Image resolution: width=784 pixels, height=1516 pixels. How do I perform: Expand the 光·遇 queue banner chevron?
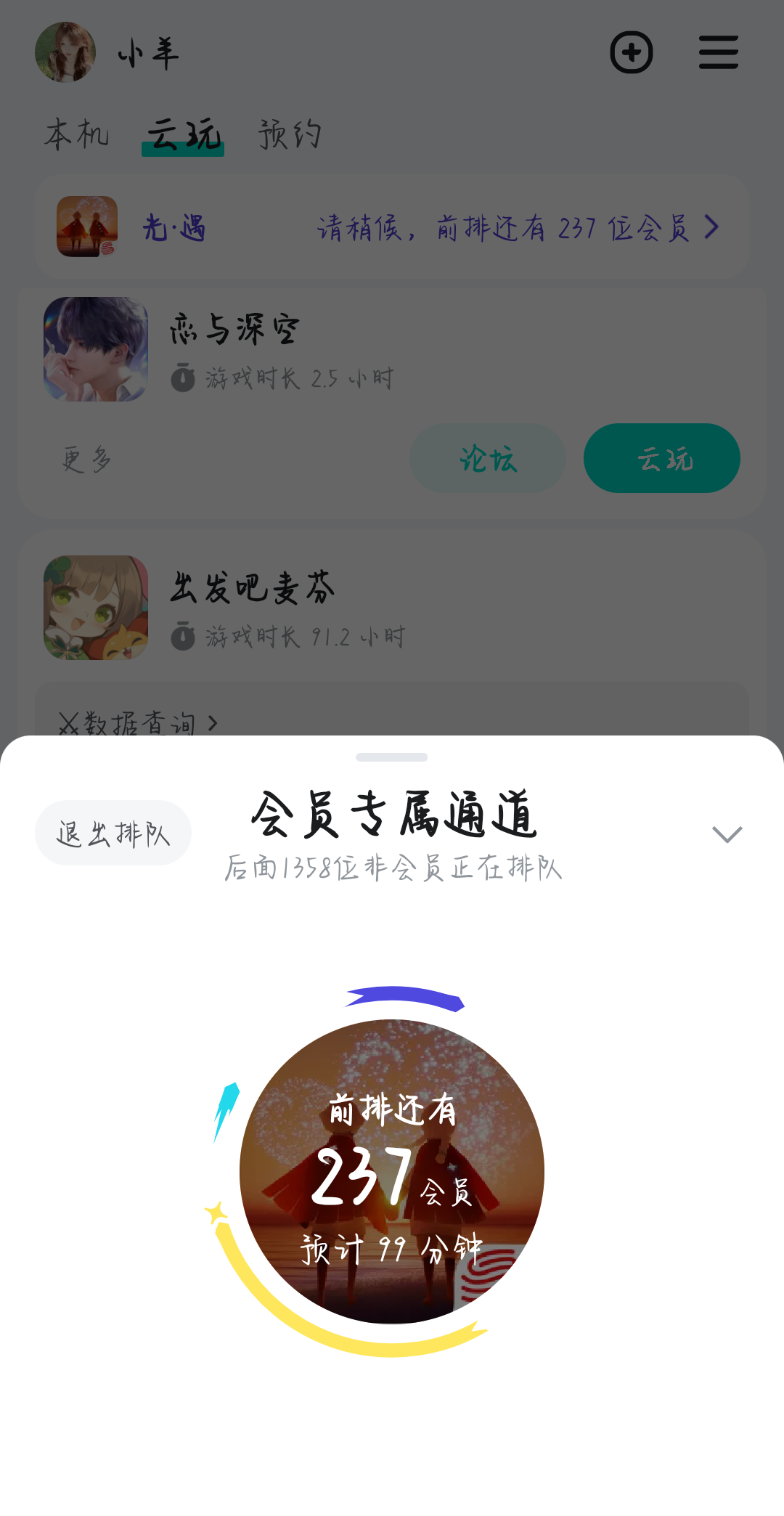711,226
